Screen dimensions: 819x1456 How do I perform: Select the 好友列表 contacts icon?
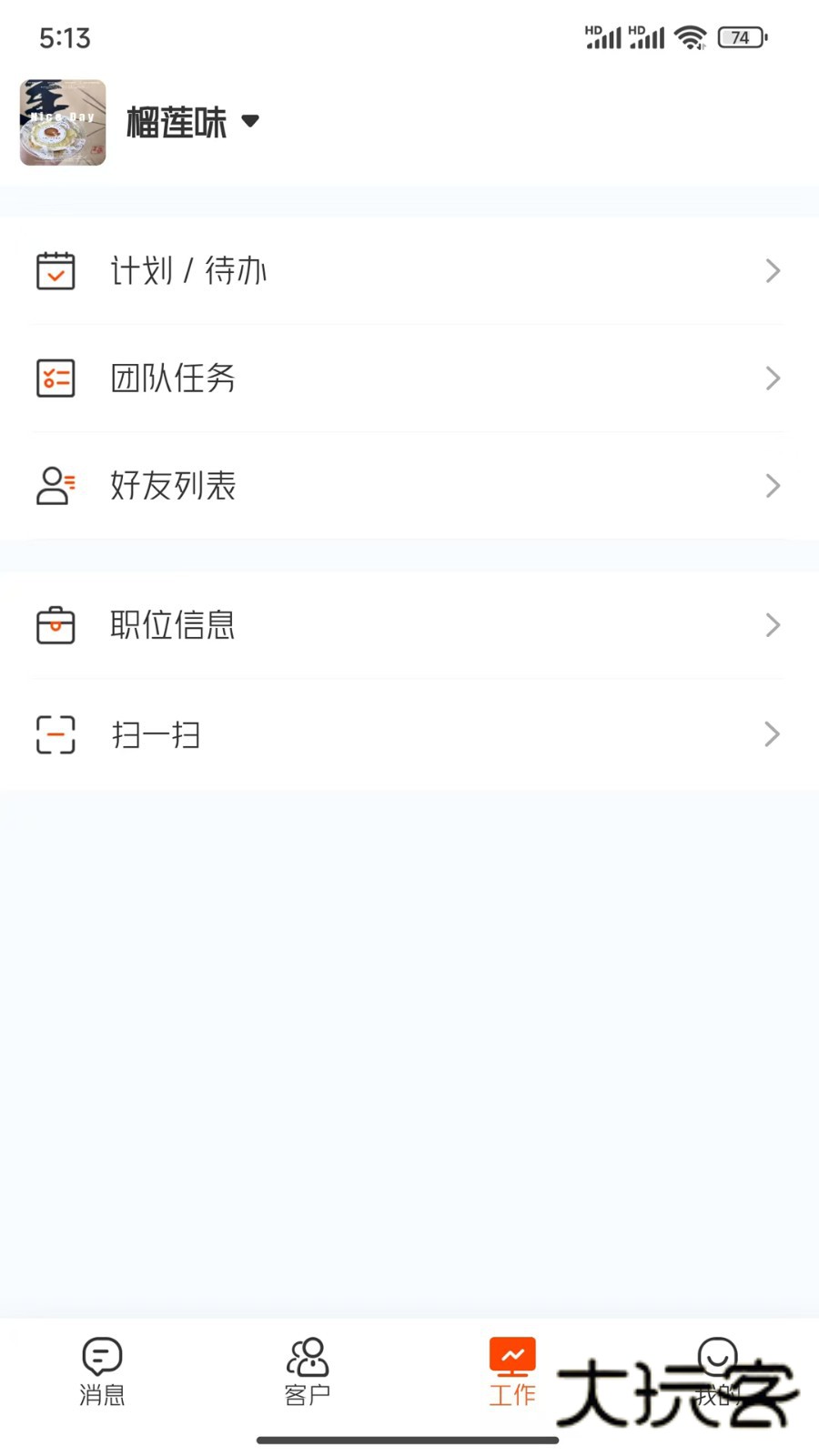(56, 485)
